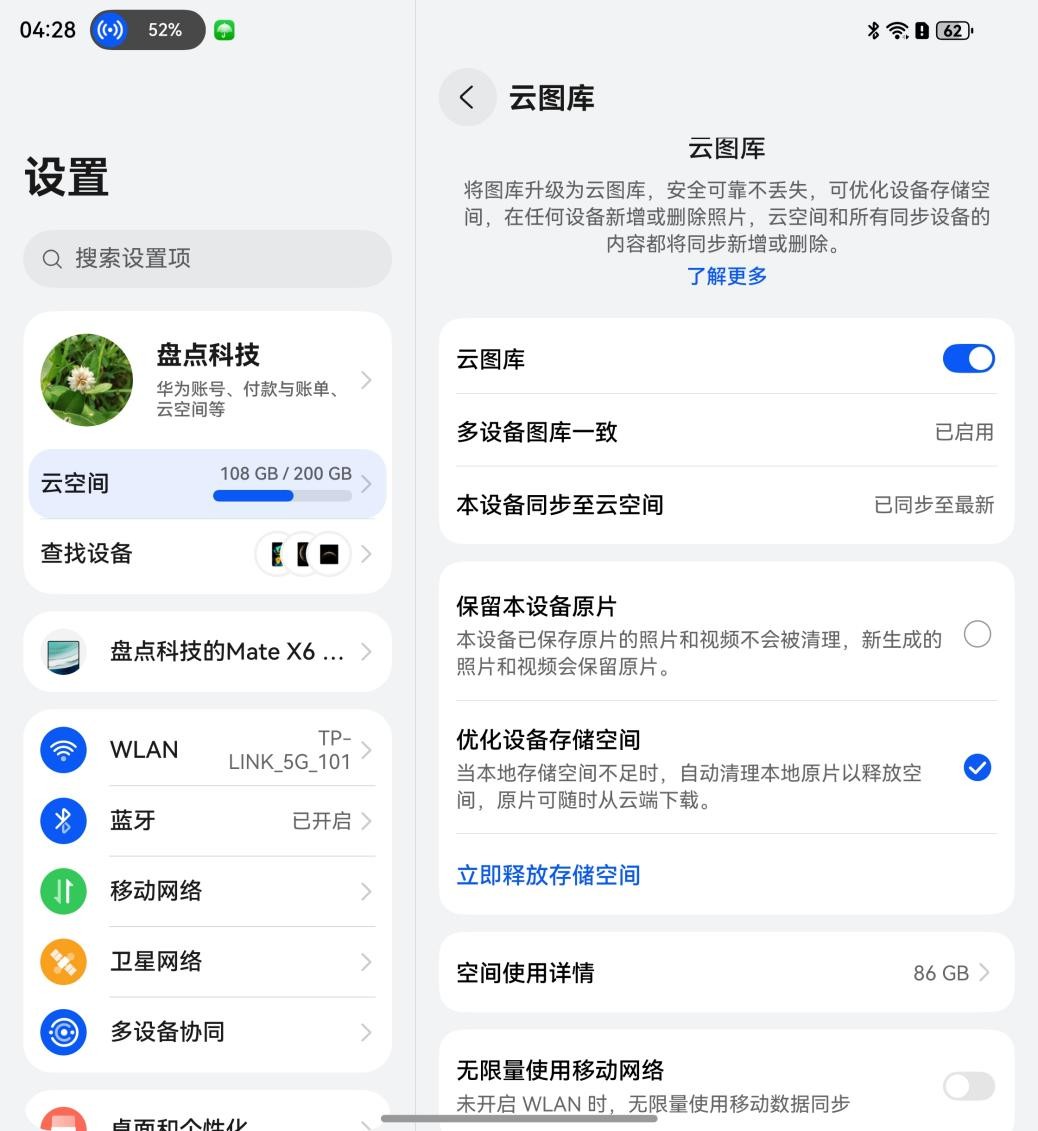Click the 盘点科技 account avatar
This screenshot has width=1038, height=1131.
(x=86, y=380)
